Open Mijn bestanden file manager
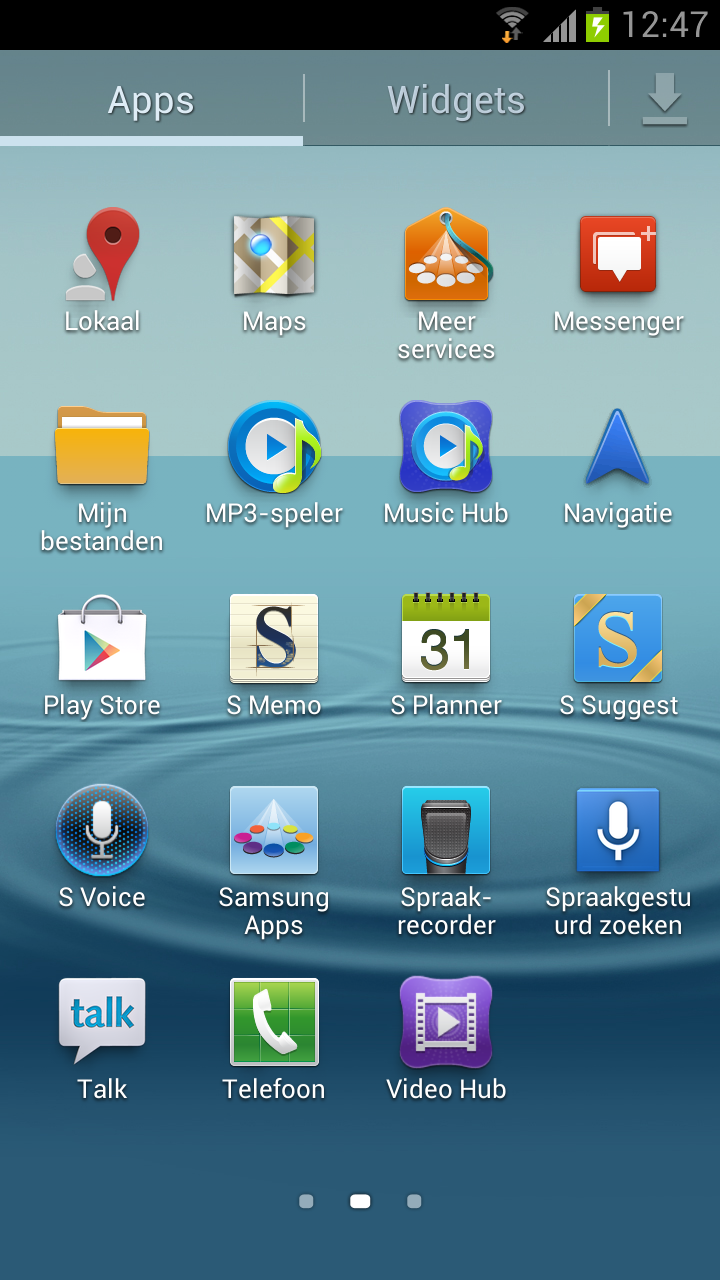 [102, 447]
